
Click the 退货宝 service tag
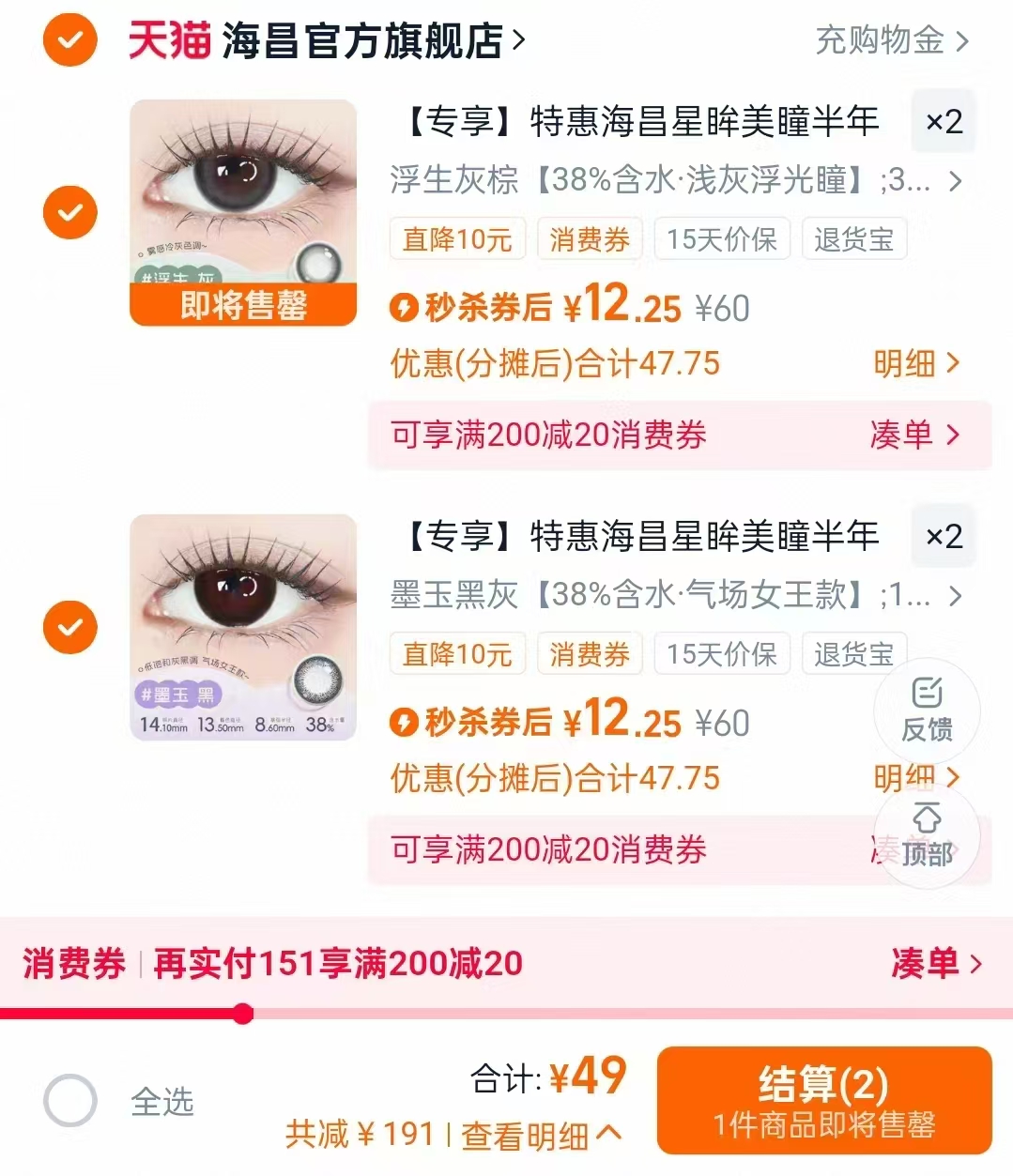pyautogui.click(x=853, y=238)
